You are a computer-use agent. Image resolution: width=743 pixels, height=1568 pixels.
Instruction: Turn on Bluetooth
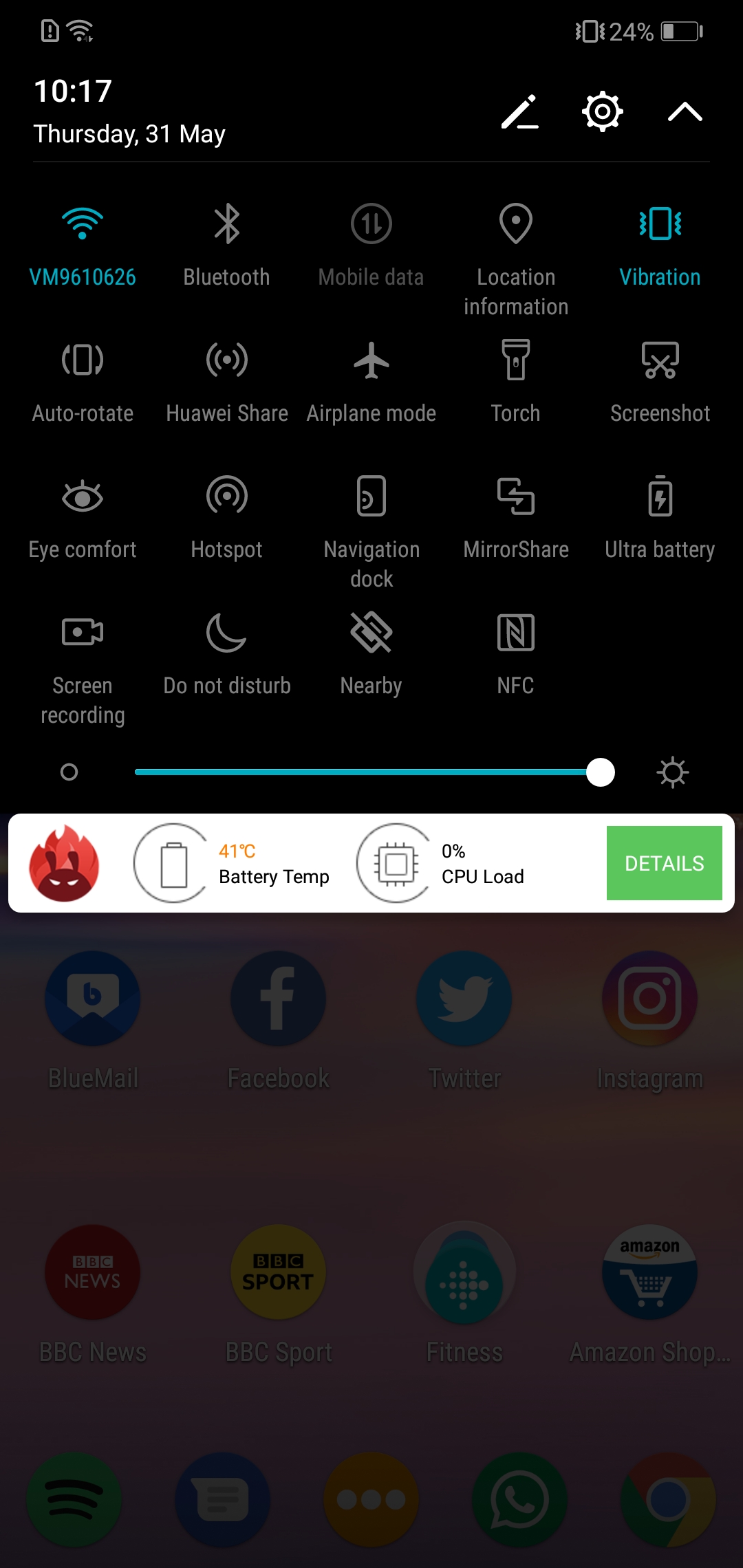(227, 224)
